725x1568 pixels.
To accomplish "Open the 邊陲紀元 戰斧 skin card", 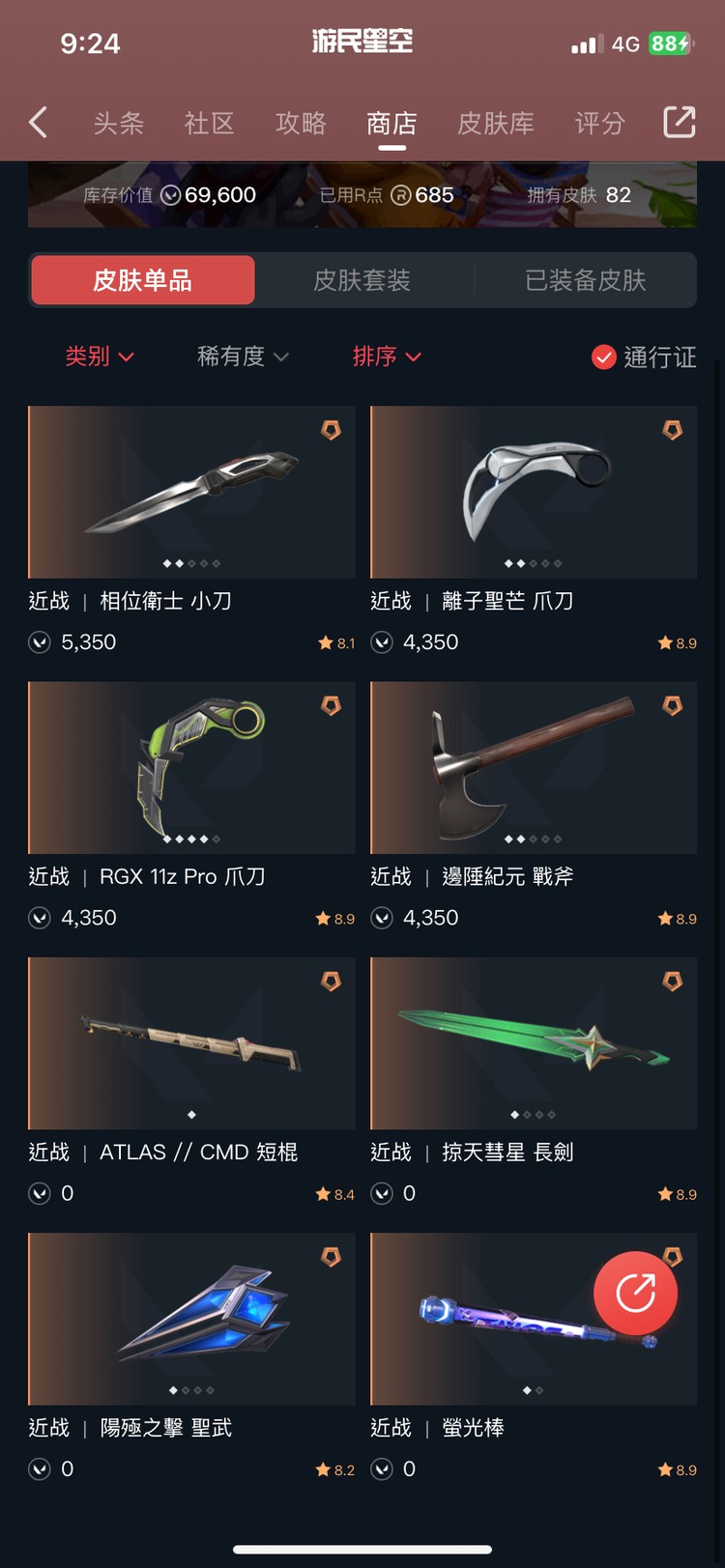I will click(x=534, y=768).
